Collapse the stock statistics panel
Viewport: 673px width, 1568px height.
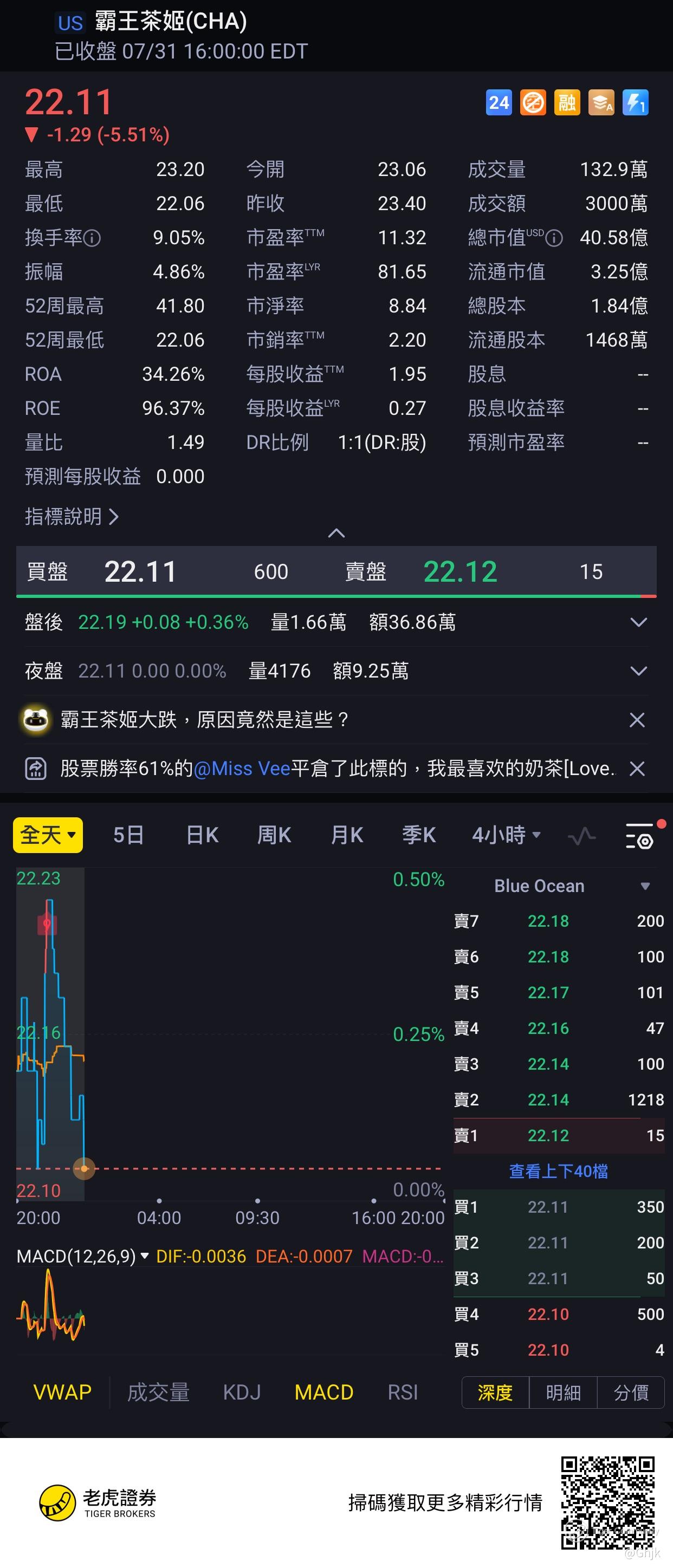click(x=336, y=534)
